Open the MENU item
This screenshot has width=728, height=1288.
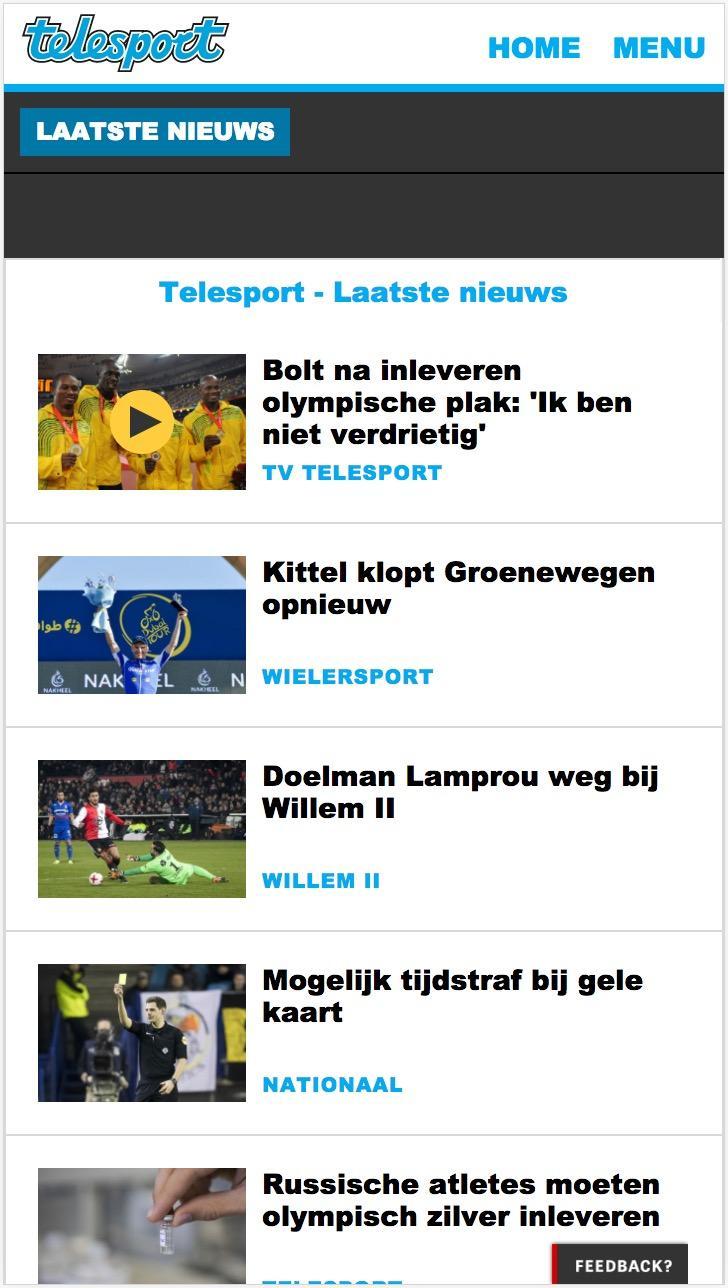click(658, 47)
